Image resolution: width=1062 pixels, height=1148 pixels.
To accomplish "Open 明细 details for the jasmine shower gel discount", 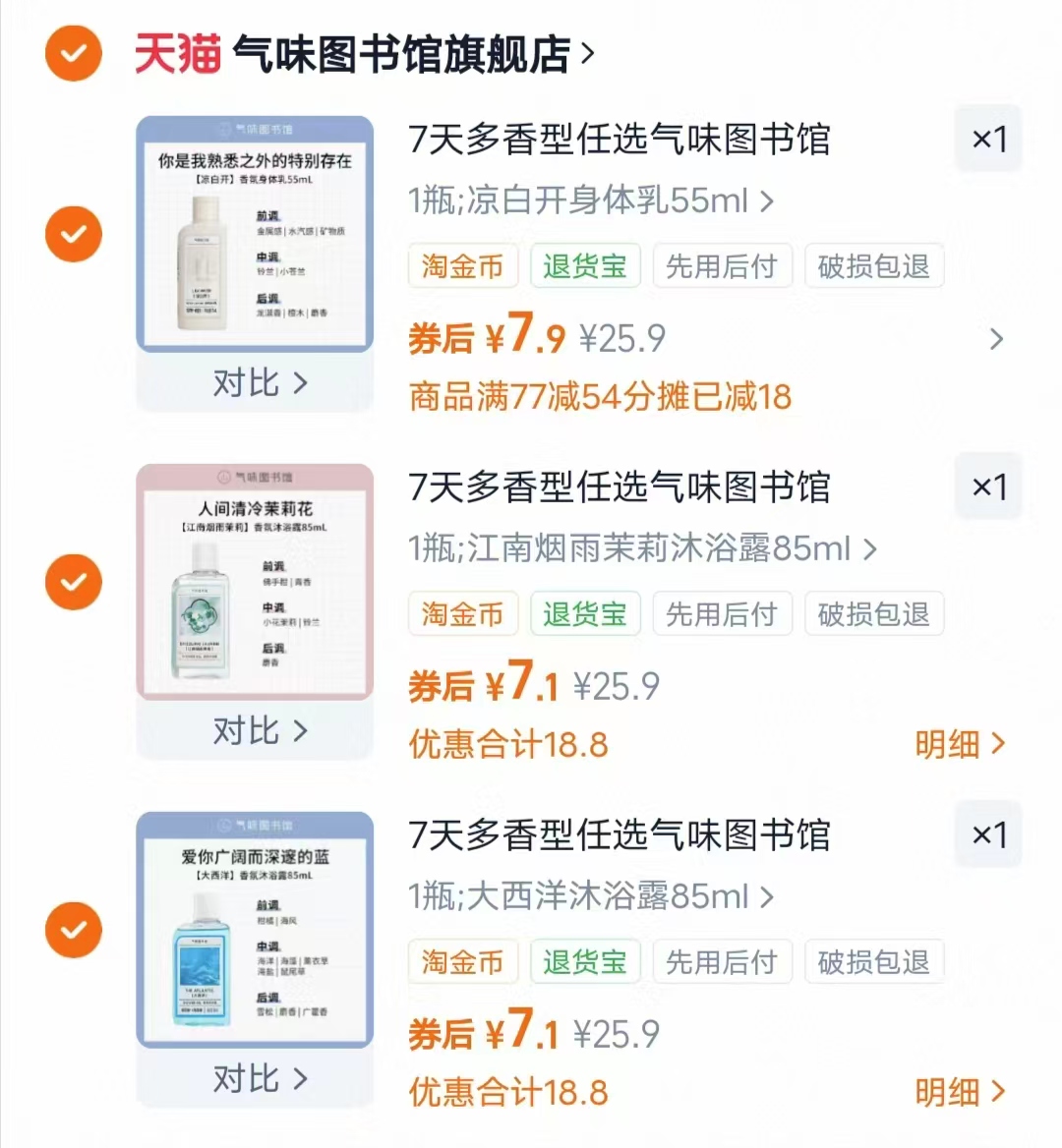I will (961, 745).
